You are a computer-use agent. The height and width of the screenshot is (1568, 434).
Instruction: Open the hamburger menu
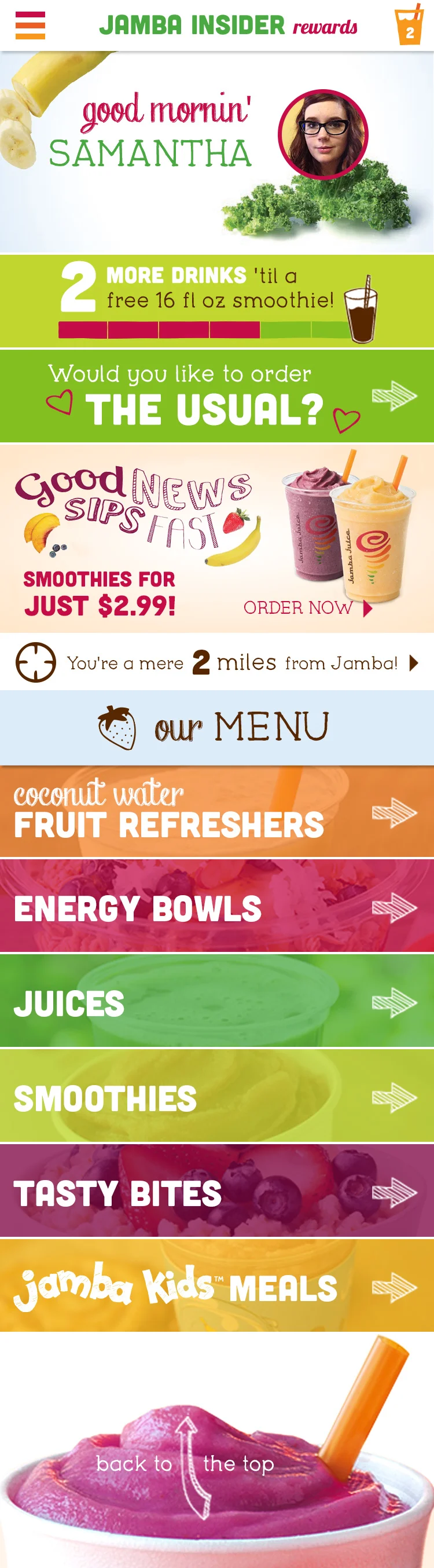[x=30, y=25]
